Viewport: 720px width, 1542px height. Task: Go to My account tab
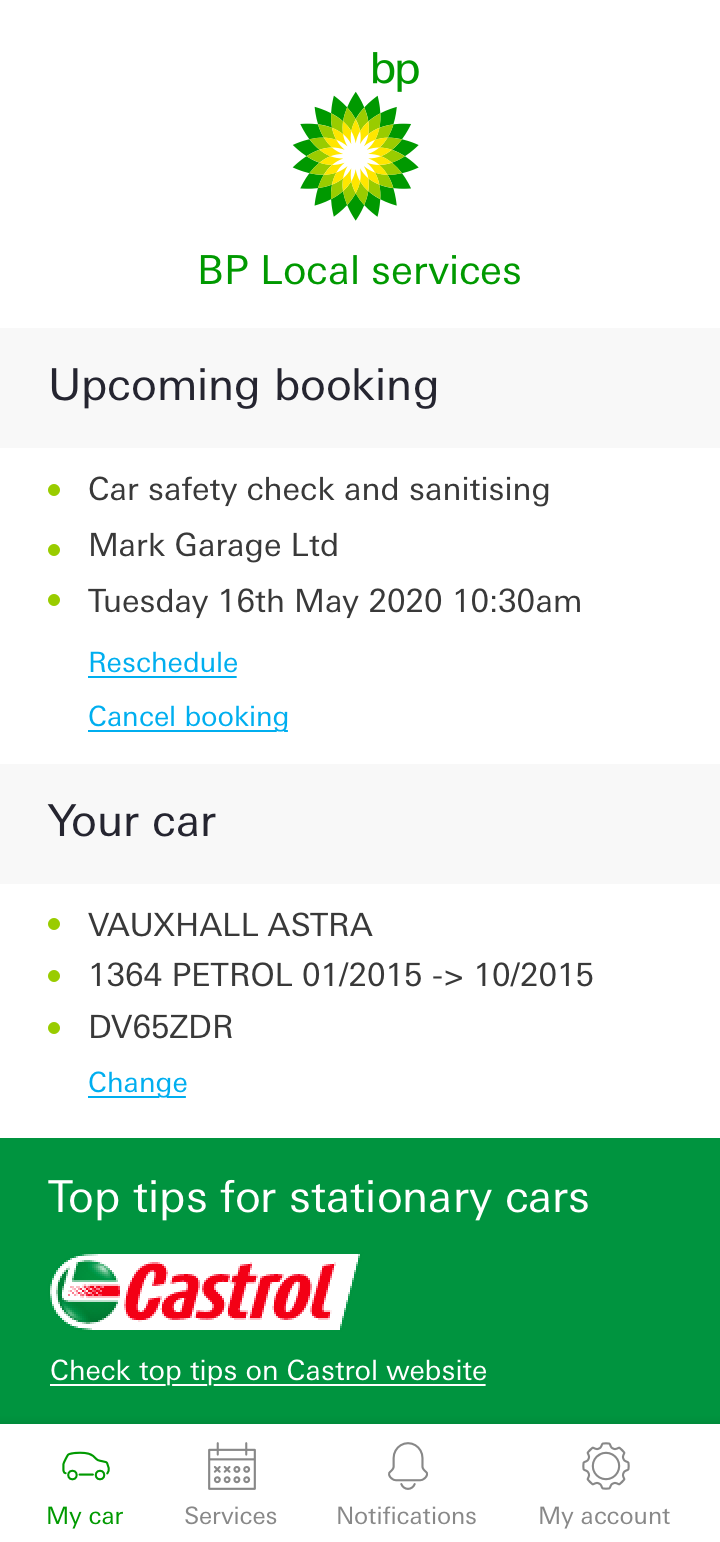click(x=604, y=1486)
